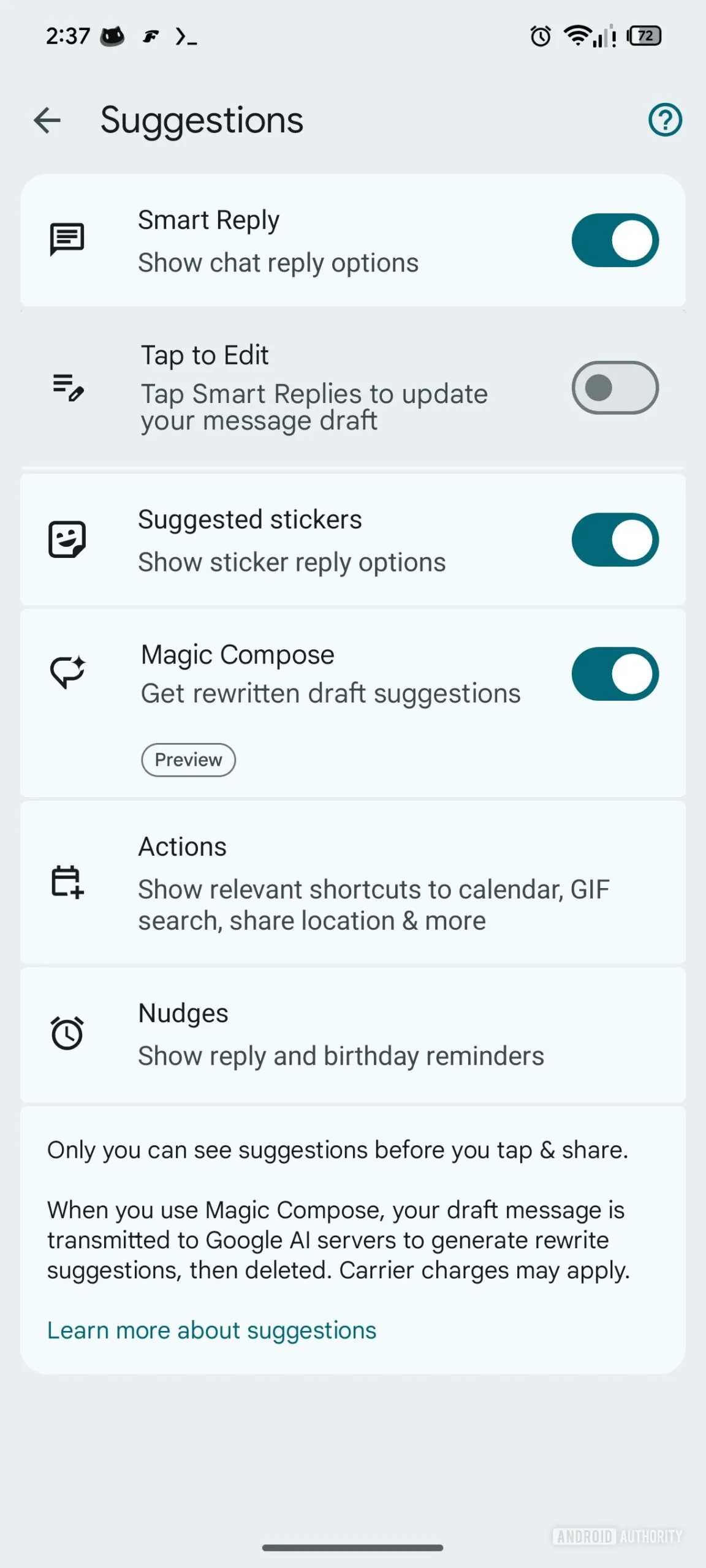Toggle the Tap to Edit switch
The height and width of the screenshot is (1568, 706).
[x=615, y=388]
